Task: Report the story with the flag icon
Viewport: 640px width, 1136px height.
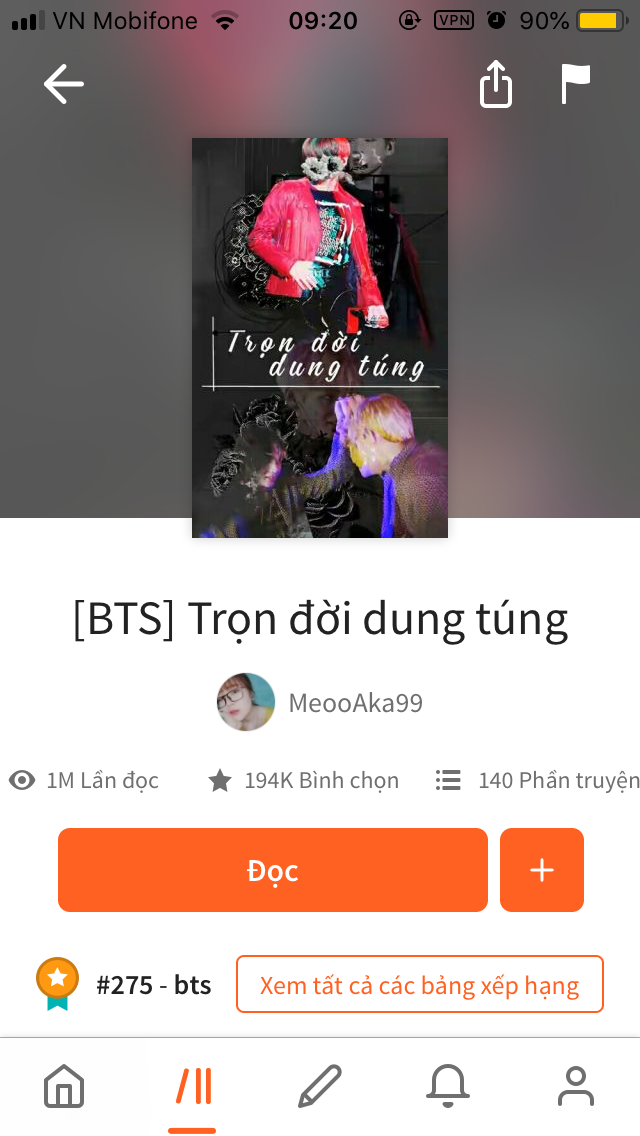Action: click(x=575, y=85)
